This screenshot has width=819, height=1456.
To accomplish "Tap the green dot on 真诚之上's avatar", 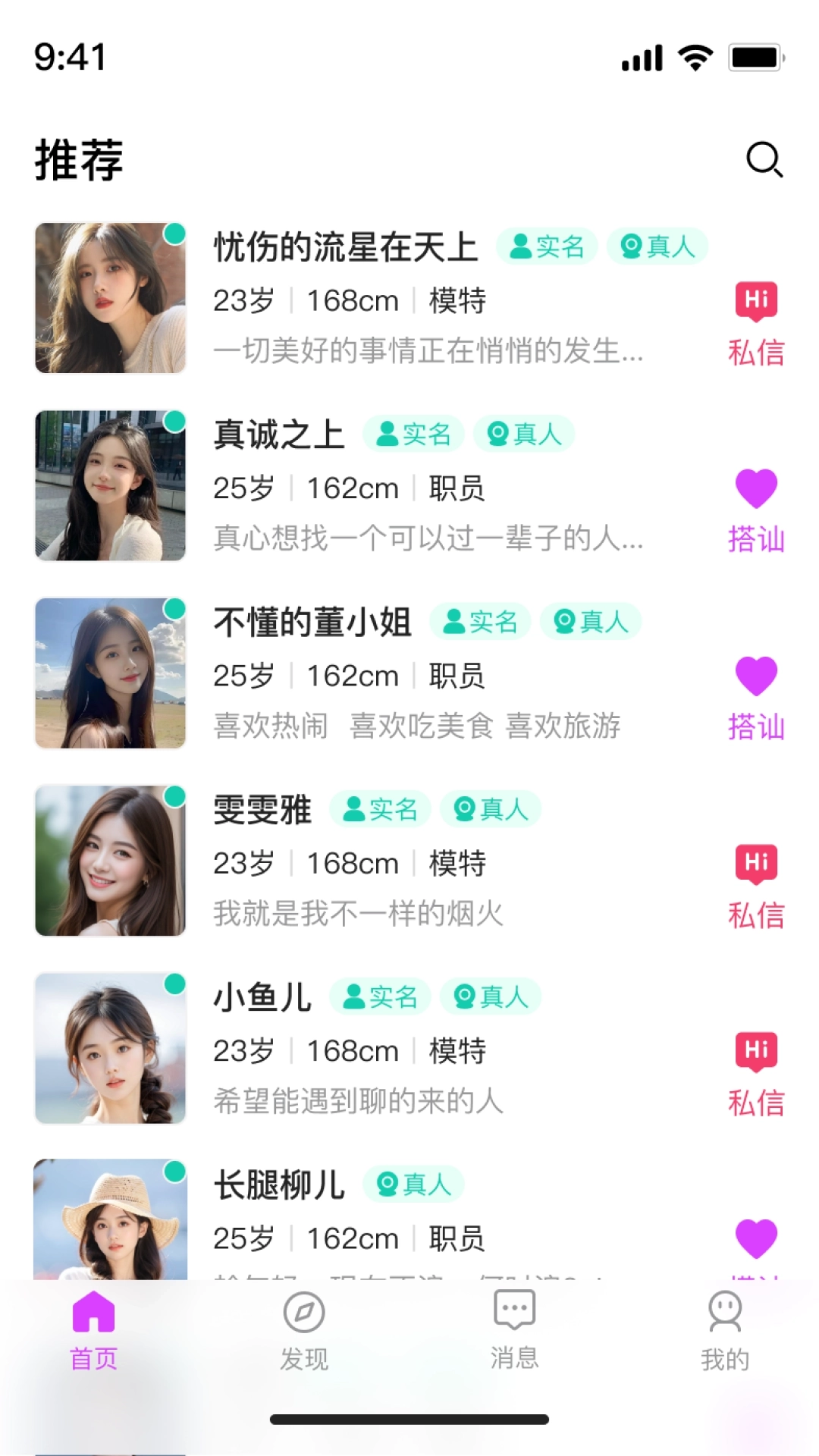I will point(176,421).
